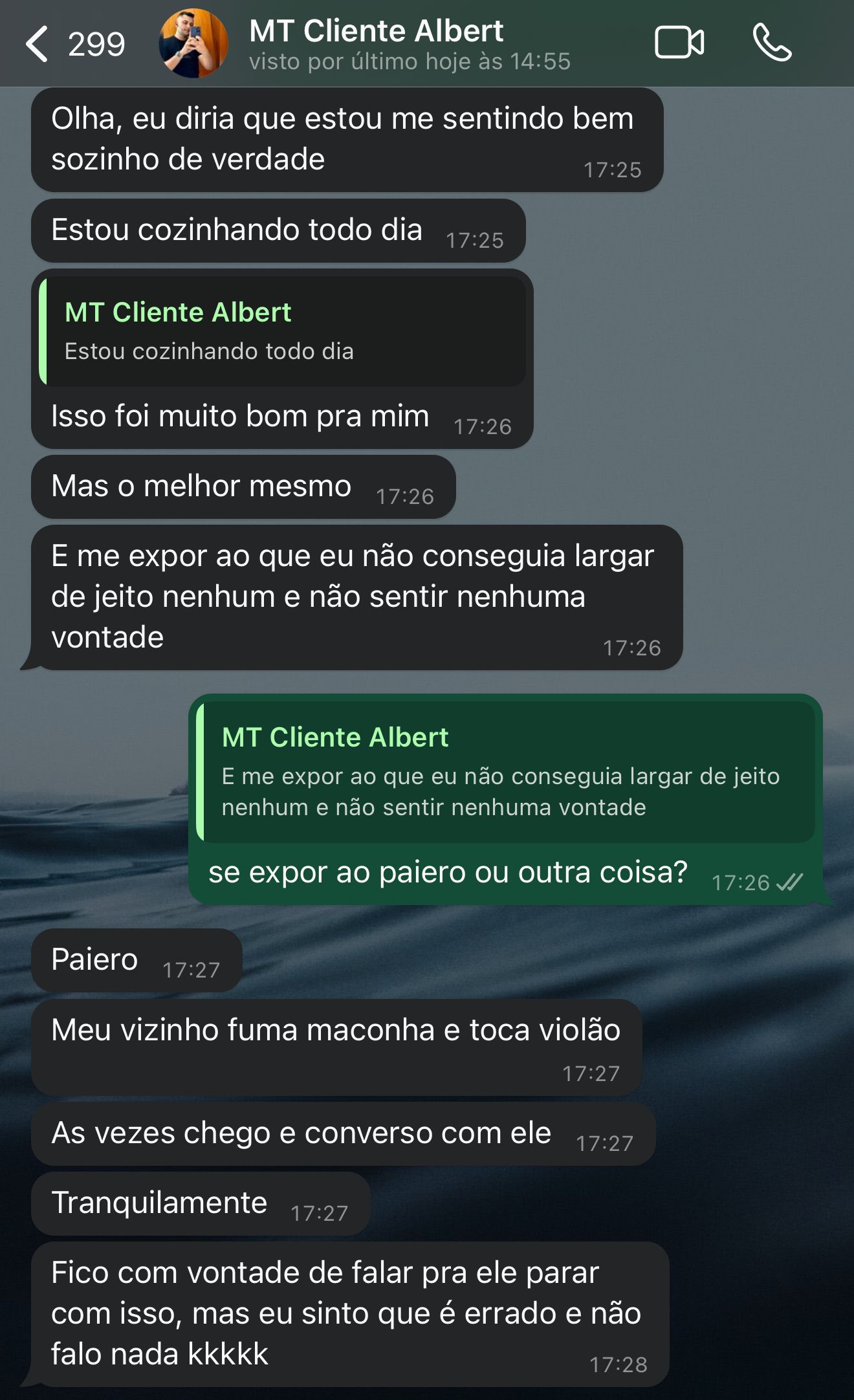This screenshot has width=854, height=1400.
Task: Jump to quoted message 'E me expor ao que'
Action: pyautogui.click(x=505, y=771)
